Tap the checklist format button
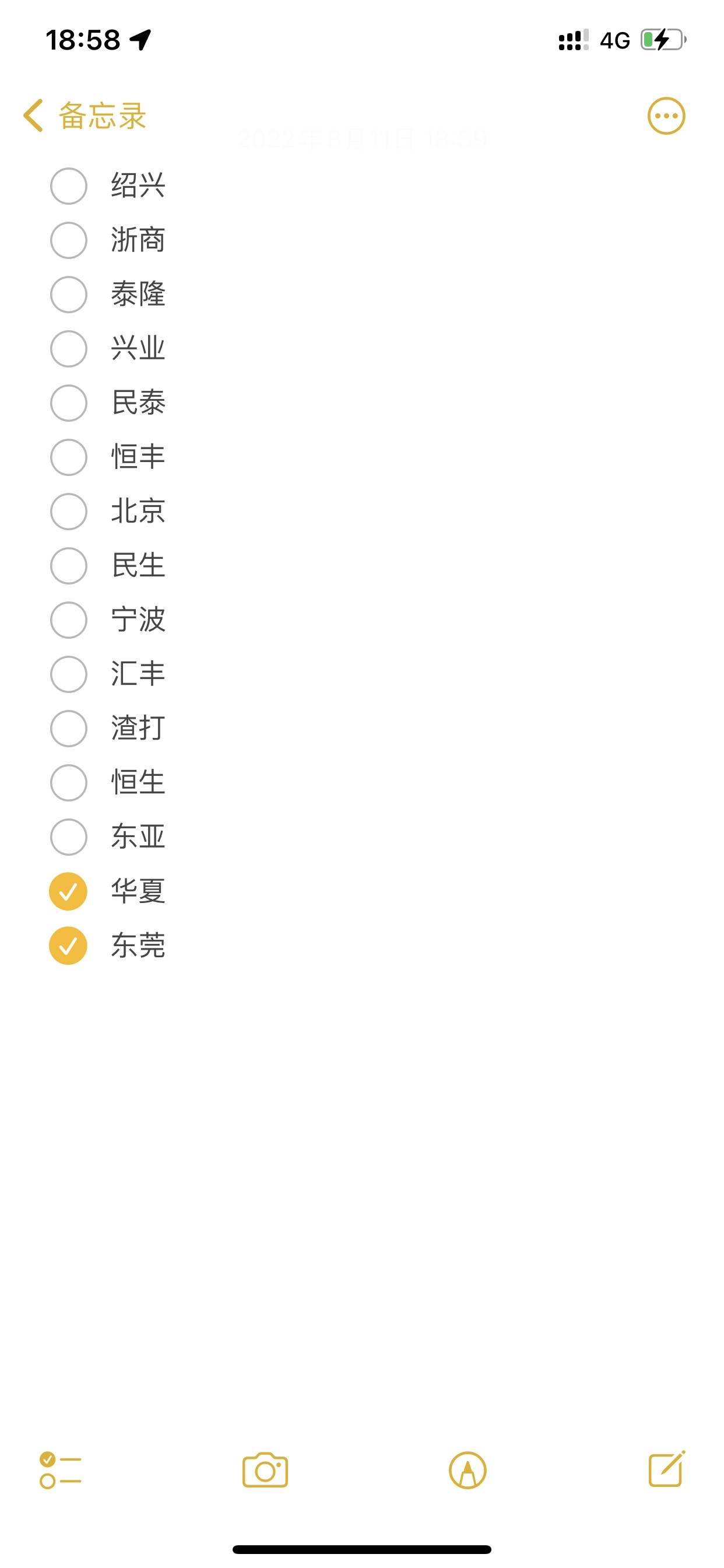 pos(60,1471)
